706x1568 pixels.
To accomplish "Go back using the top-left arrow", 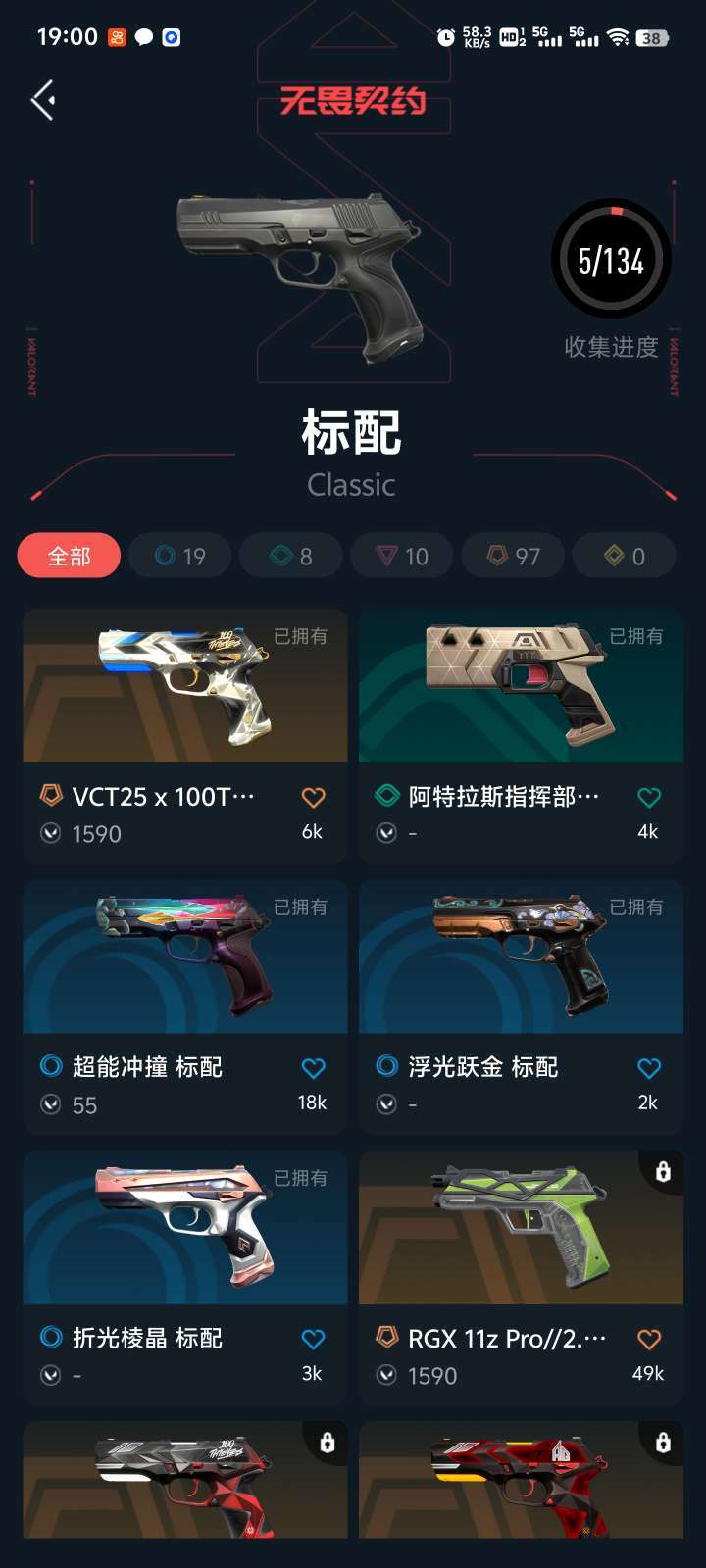I will point(43,100).
